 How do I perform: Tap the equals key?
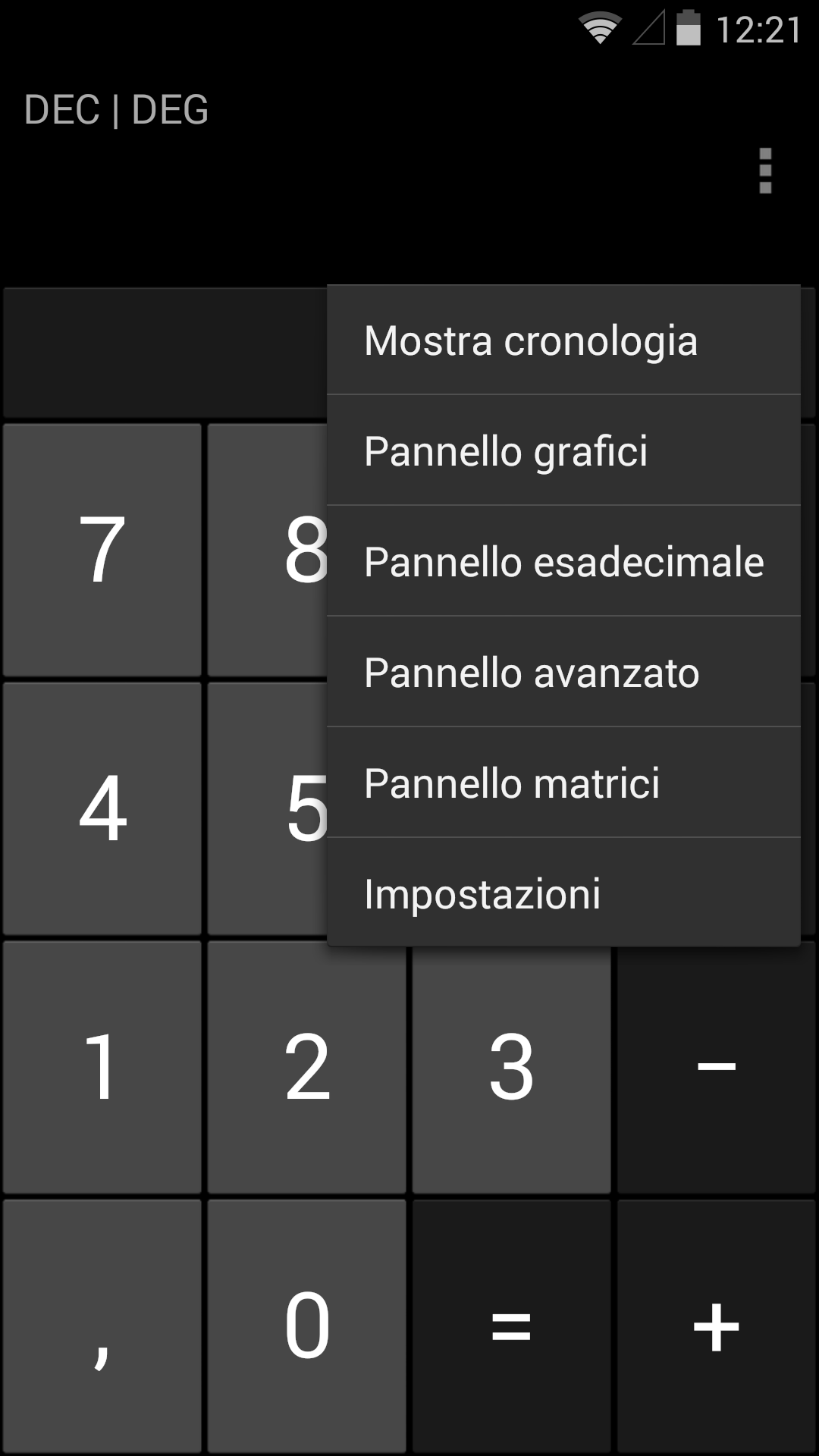(512, 1326)
